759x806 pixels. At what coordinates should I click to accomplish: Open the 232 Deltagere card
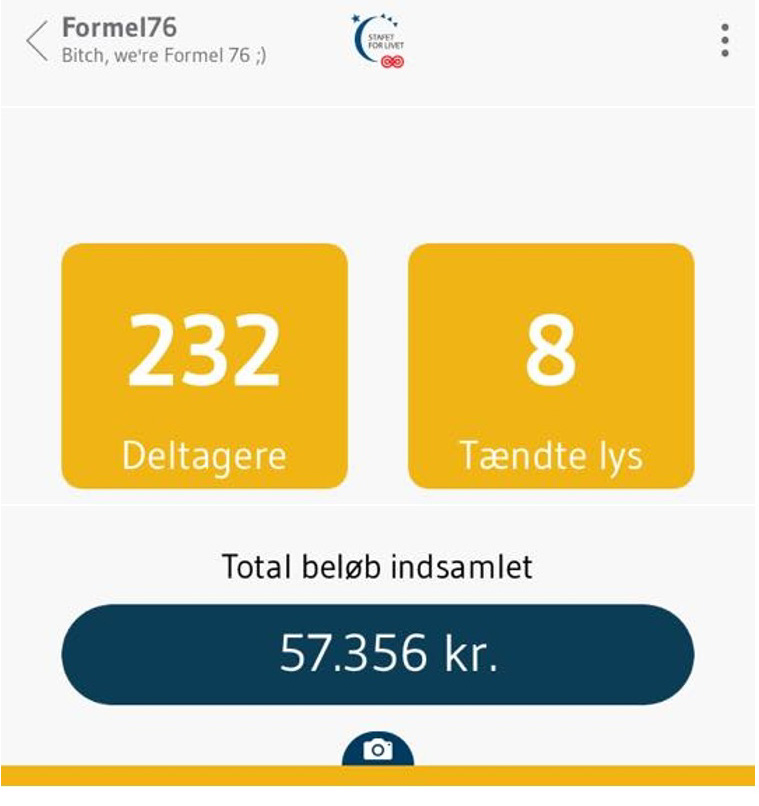204,366
